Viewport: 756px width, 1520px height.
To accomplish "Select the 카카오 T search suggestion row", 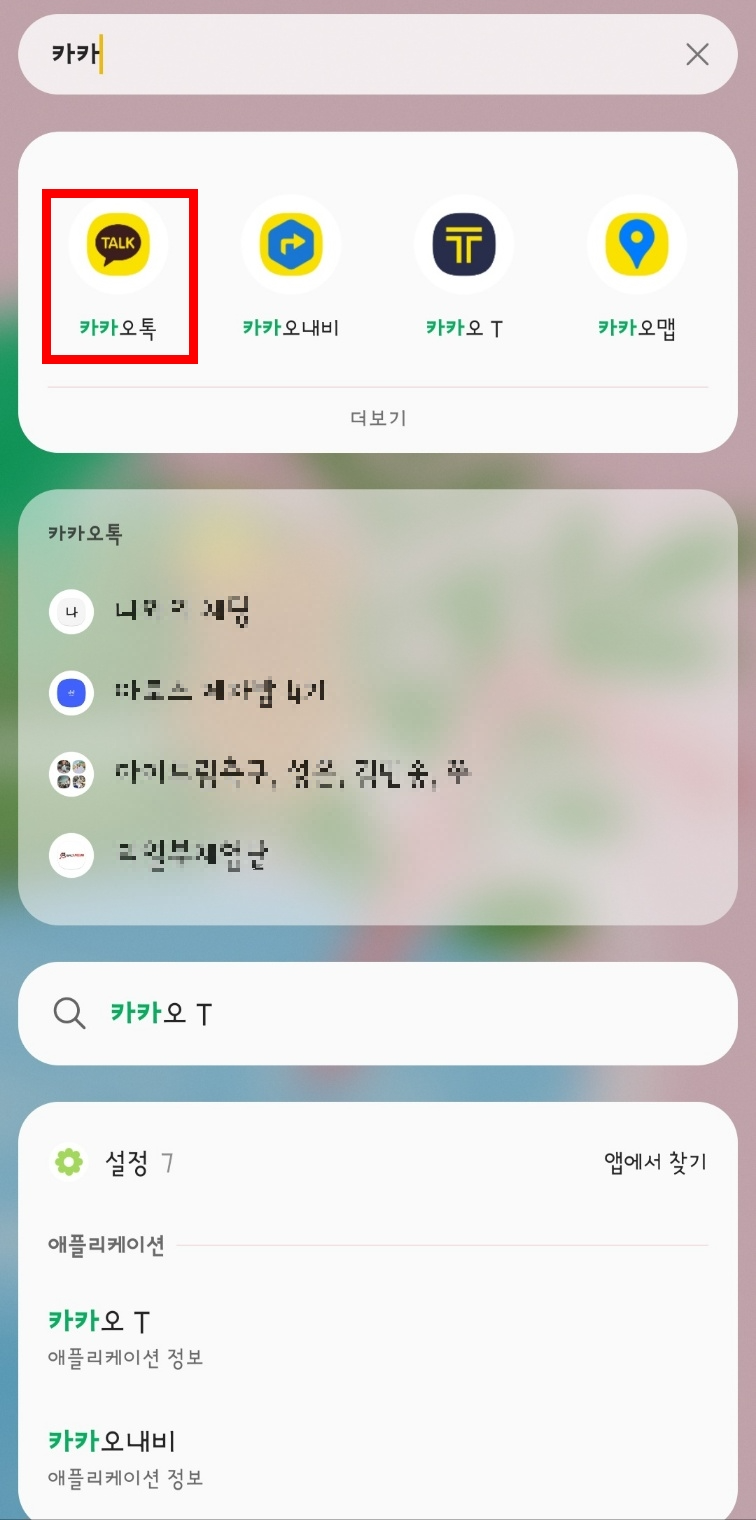I will click(x=377, y=1013).
